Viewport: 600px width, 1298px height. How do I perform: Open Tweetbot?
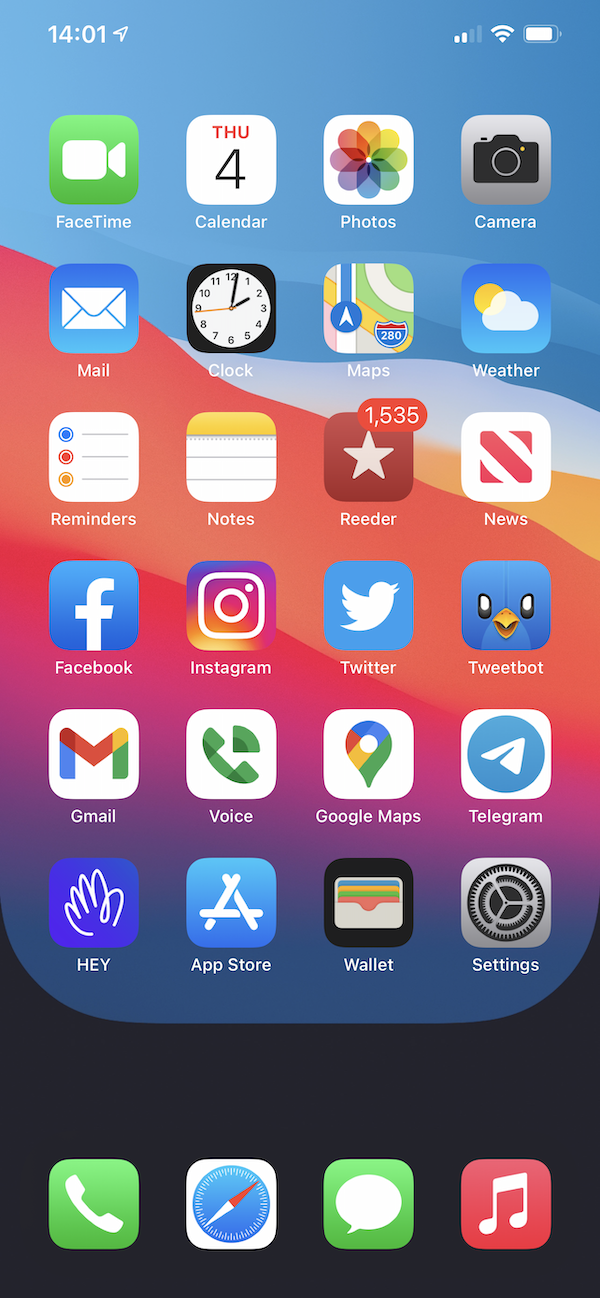[505, 605]
